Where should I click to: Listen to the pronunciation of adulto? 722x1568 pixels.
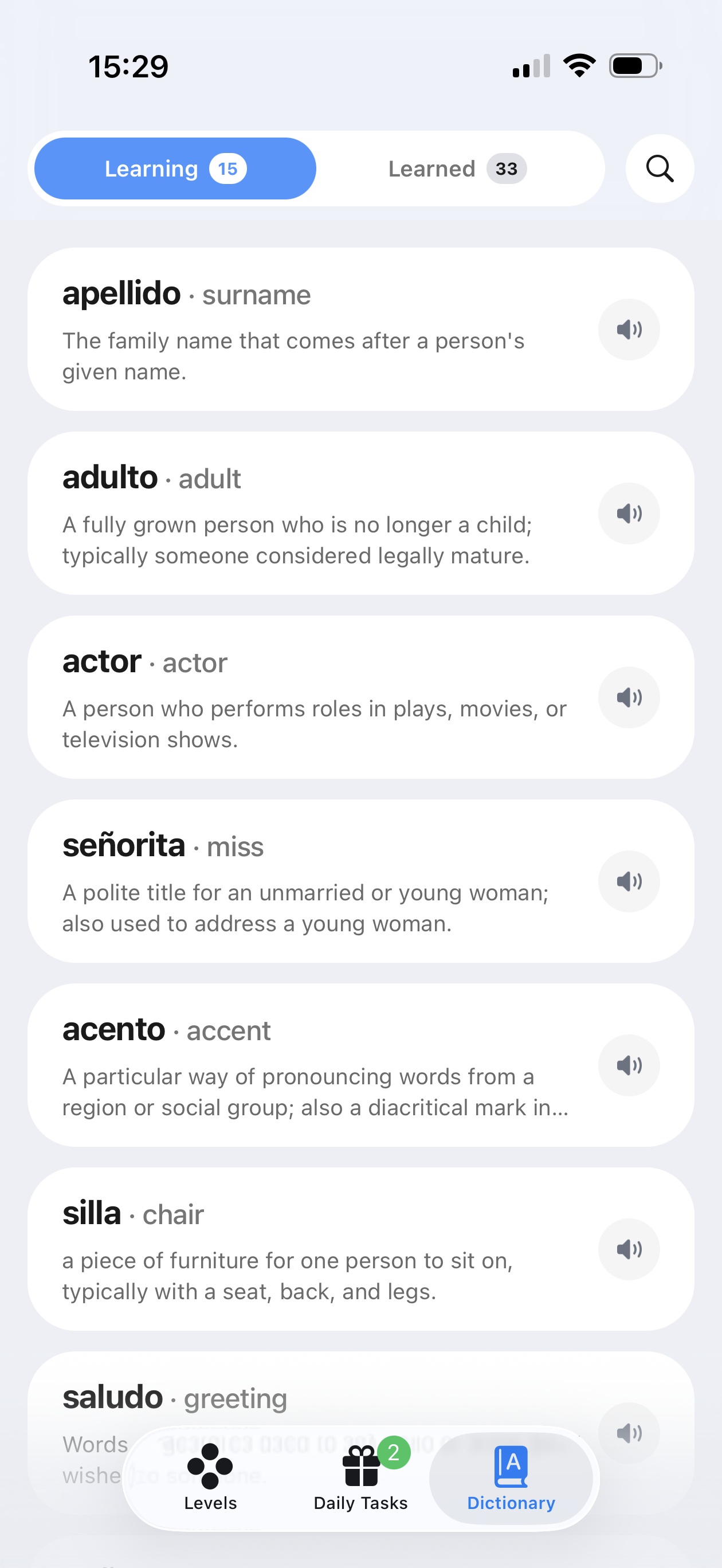628,513
